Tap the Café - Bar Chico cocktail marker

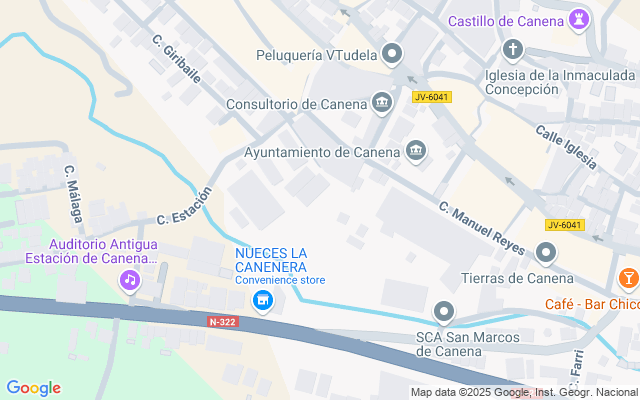[x=629, y=280]
